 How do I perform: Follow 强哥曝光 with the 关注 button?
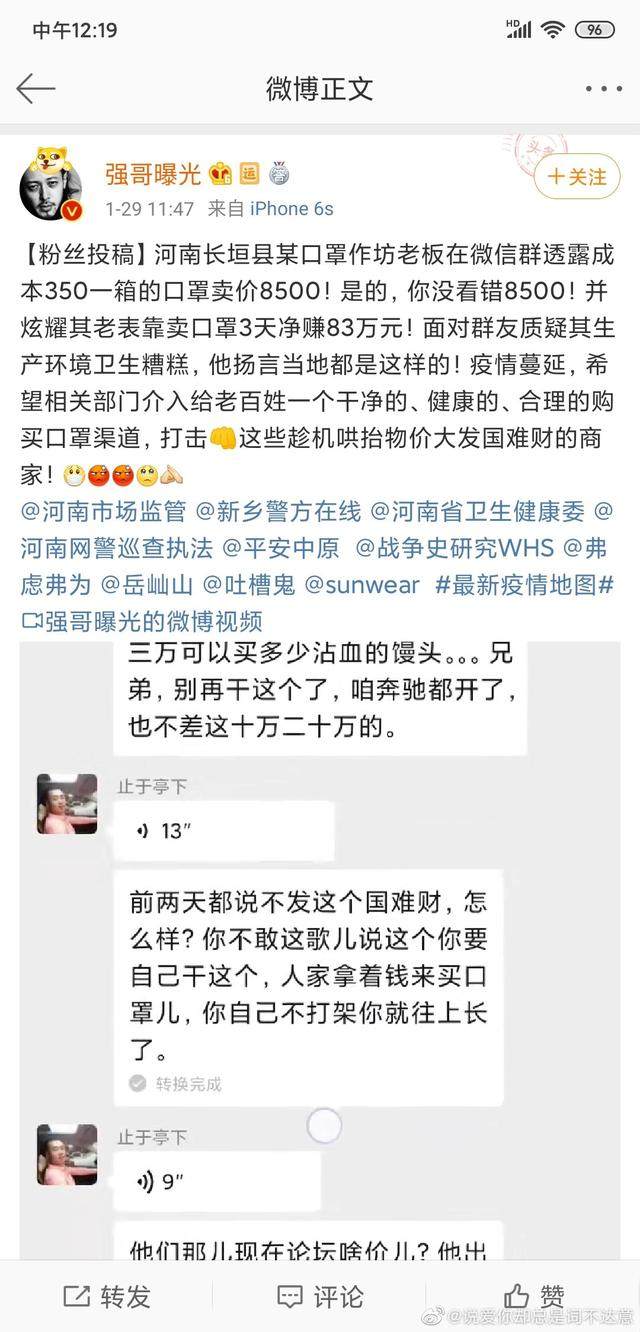pyautogui.click(x=572, y=177)
